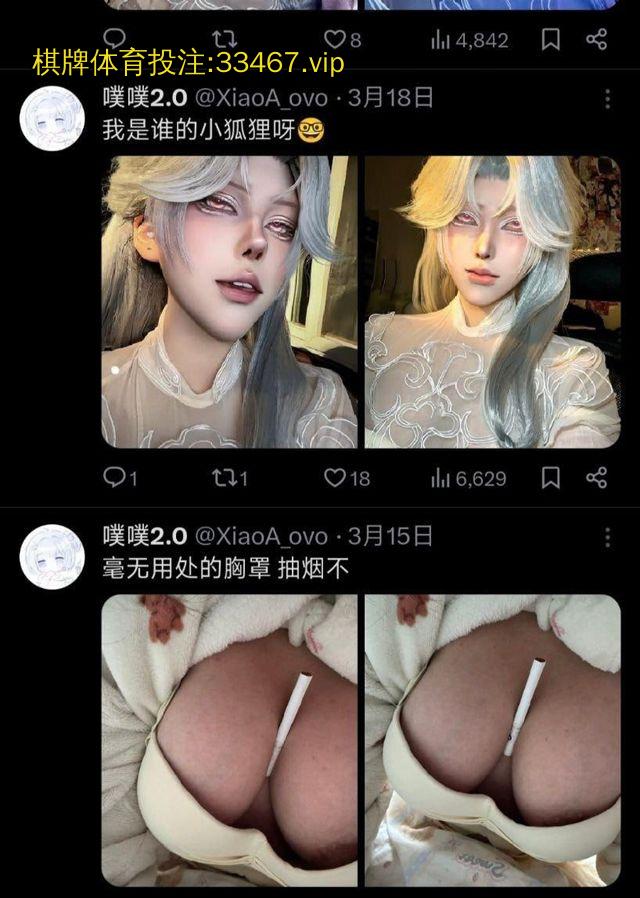Open the profile avatar on the 3月15日 post
640x898 pixels.
[52, 557]
